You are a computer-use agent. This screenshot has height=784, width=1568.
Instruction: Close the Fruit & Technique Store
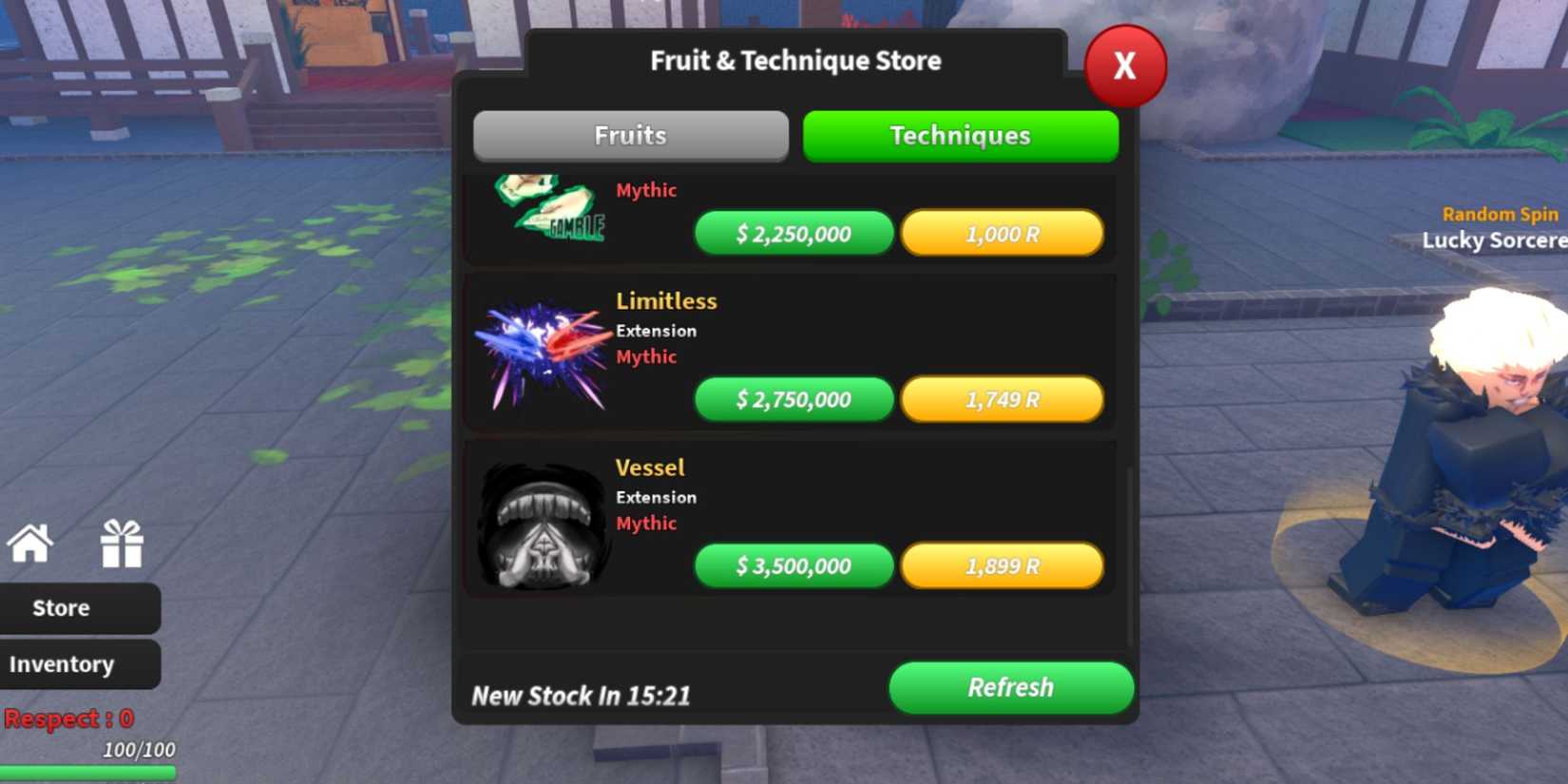pyautogui.click(x=1125, y=66)
